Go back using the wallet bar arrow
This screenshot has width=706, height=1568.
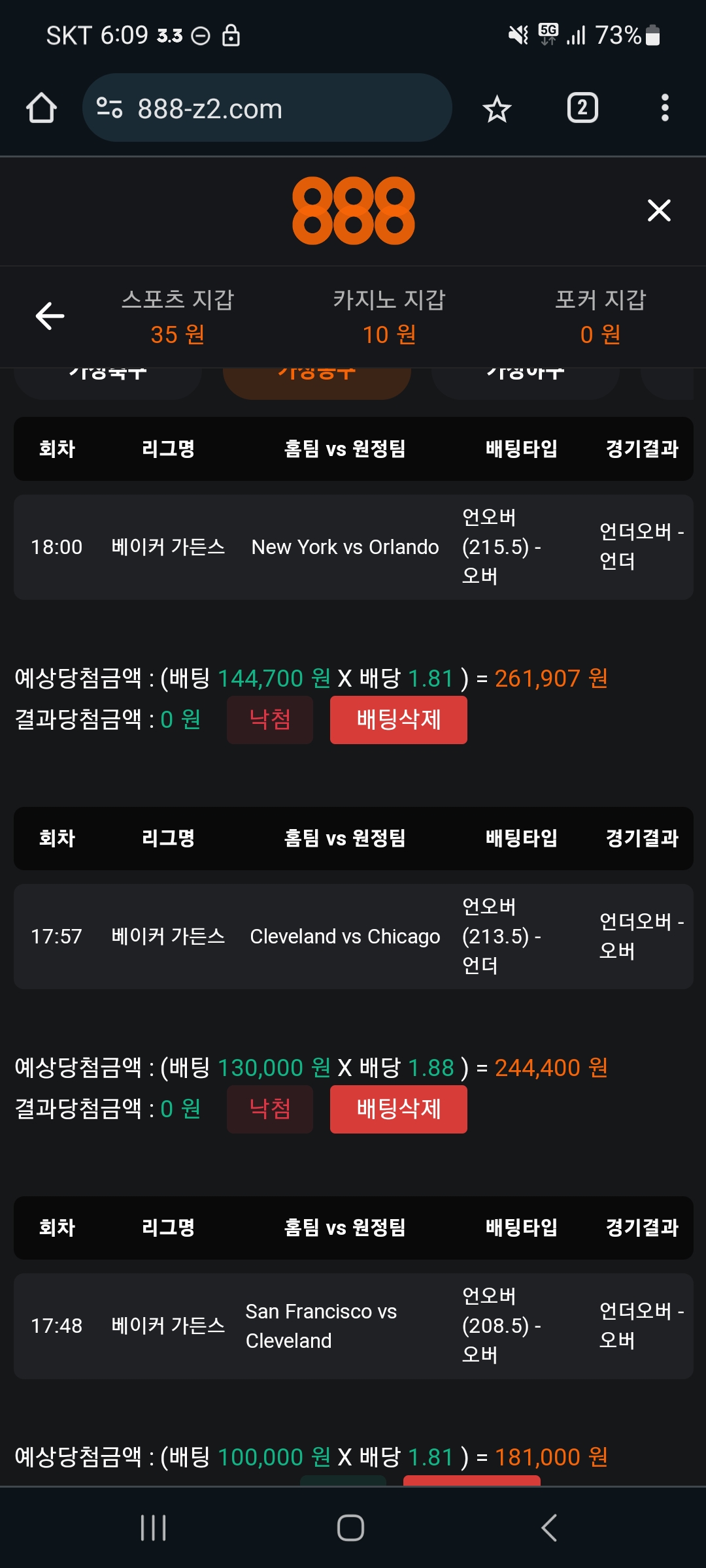(x=50, y=316)
